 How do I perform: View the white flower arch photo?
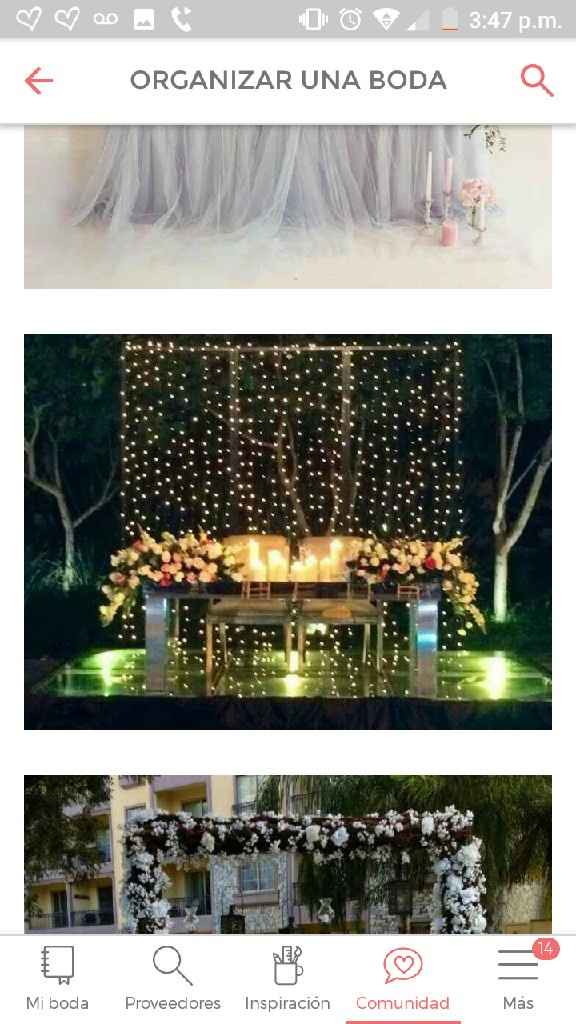click(288, 854)
